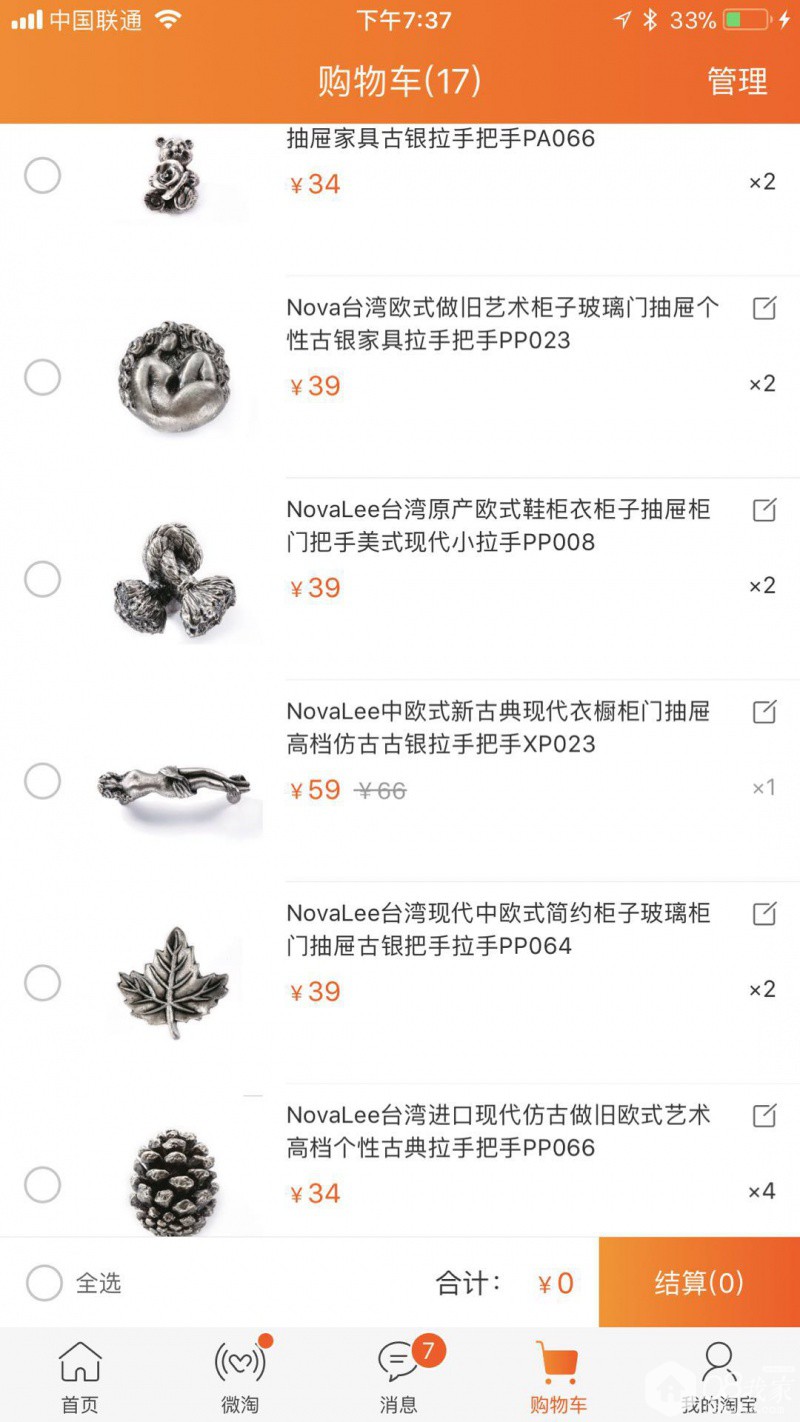Viewport: 800px width, 1422px height.
Task: Switch to the 微淘 tab
Action: click(x=240, y=1378)
